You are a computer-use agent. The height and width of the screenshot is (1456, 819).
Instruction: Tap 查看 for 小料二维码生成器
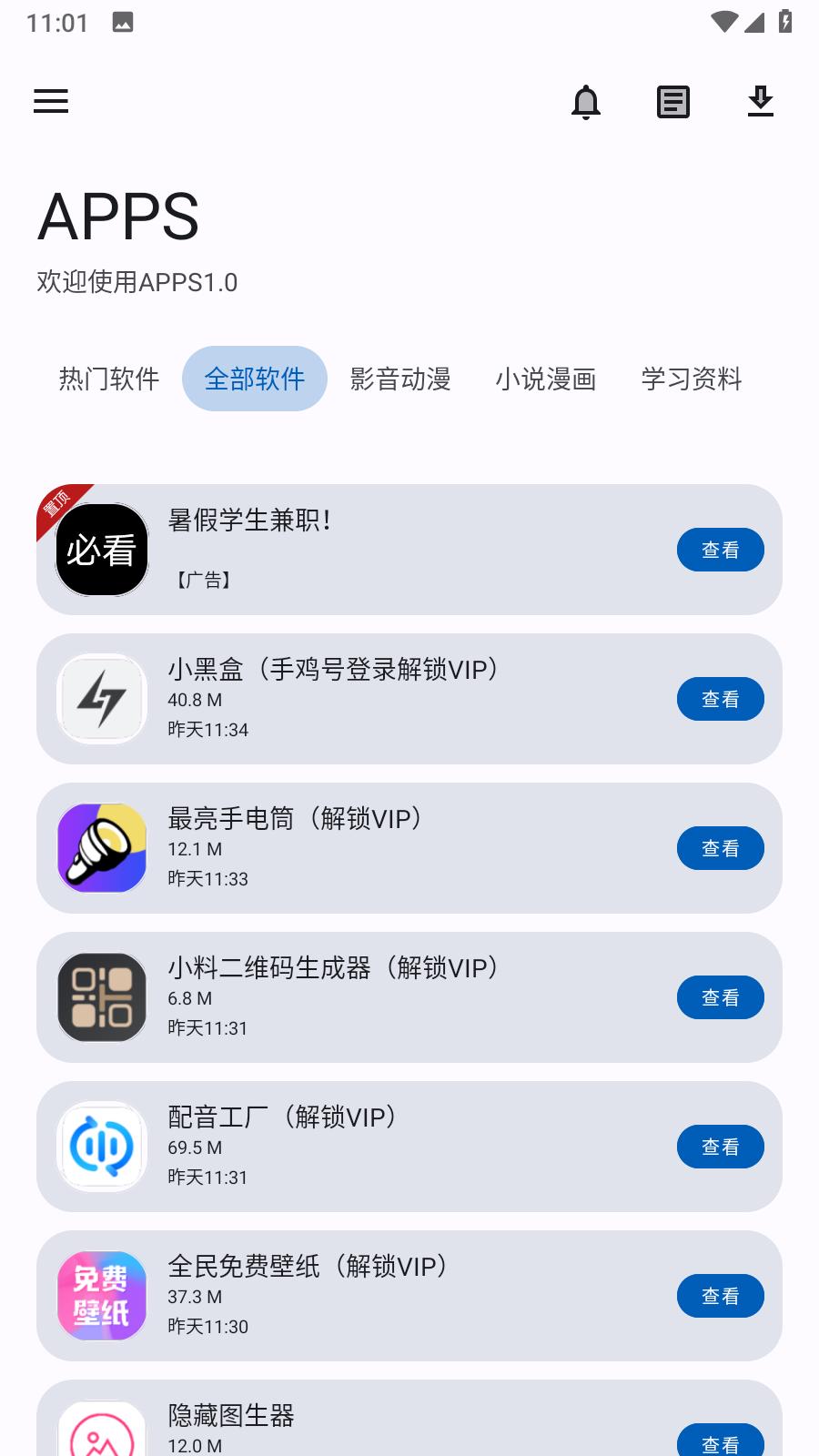point(720,997)
